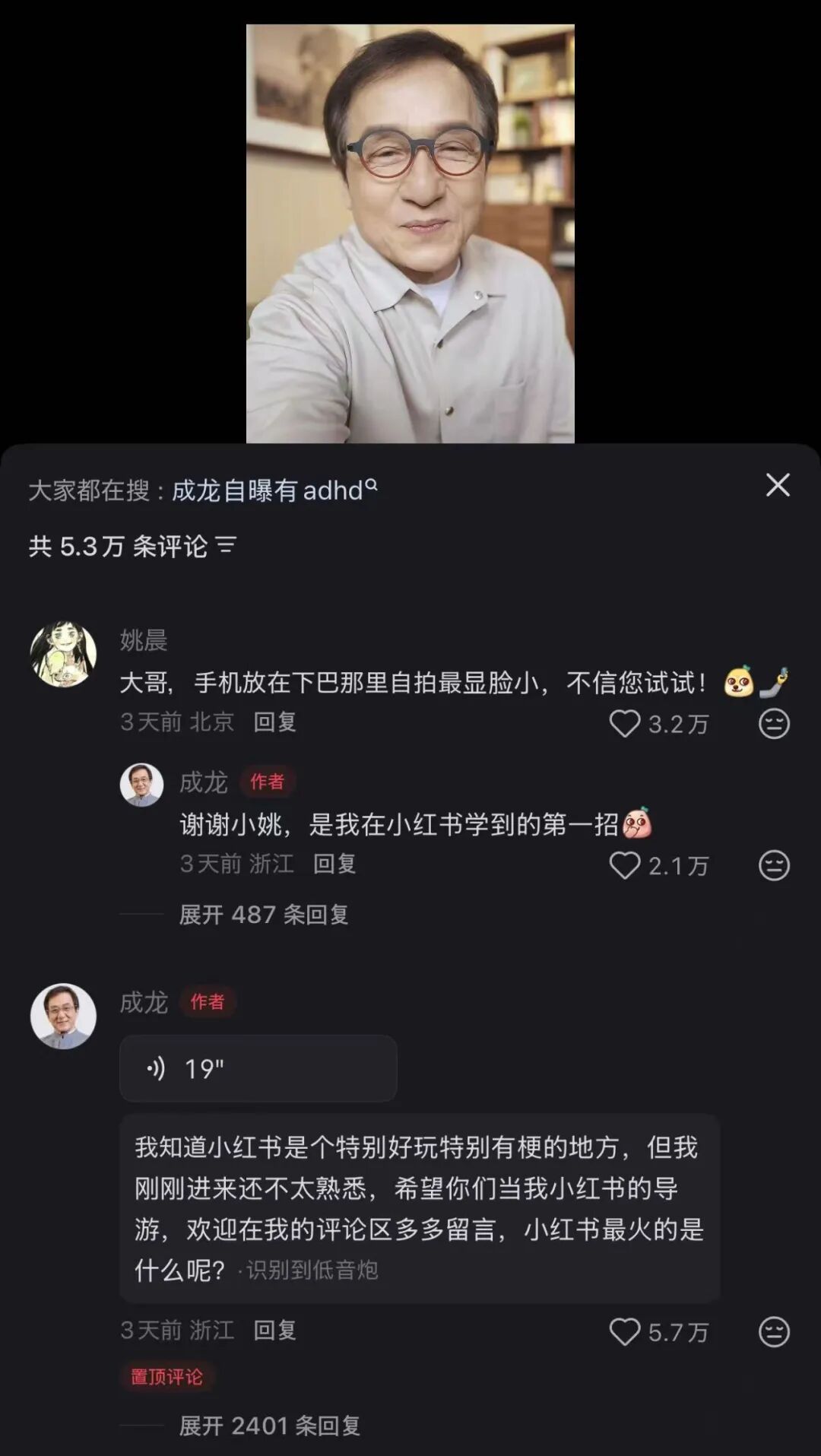Expand the 487 replies
Viewport: 821px width, 1456px height.
263,914
